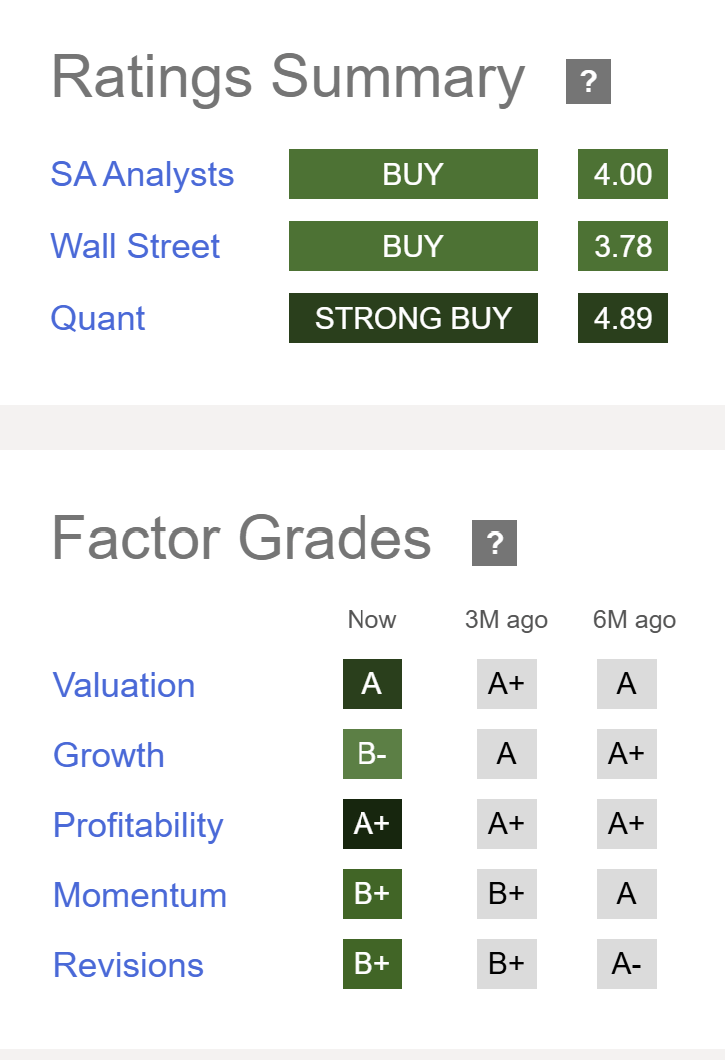View the Quant rating details
This screenshot has width=725, height=1060.
pyautogui.click(x=98, y=318)
